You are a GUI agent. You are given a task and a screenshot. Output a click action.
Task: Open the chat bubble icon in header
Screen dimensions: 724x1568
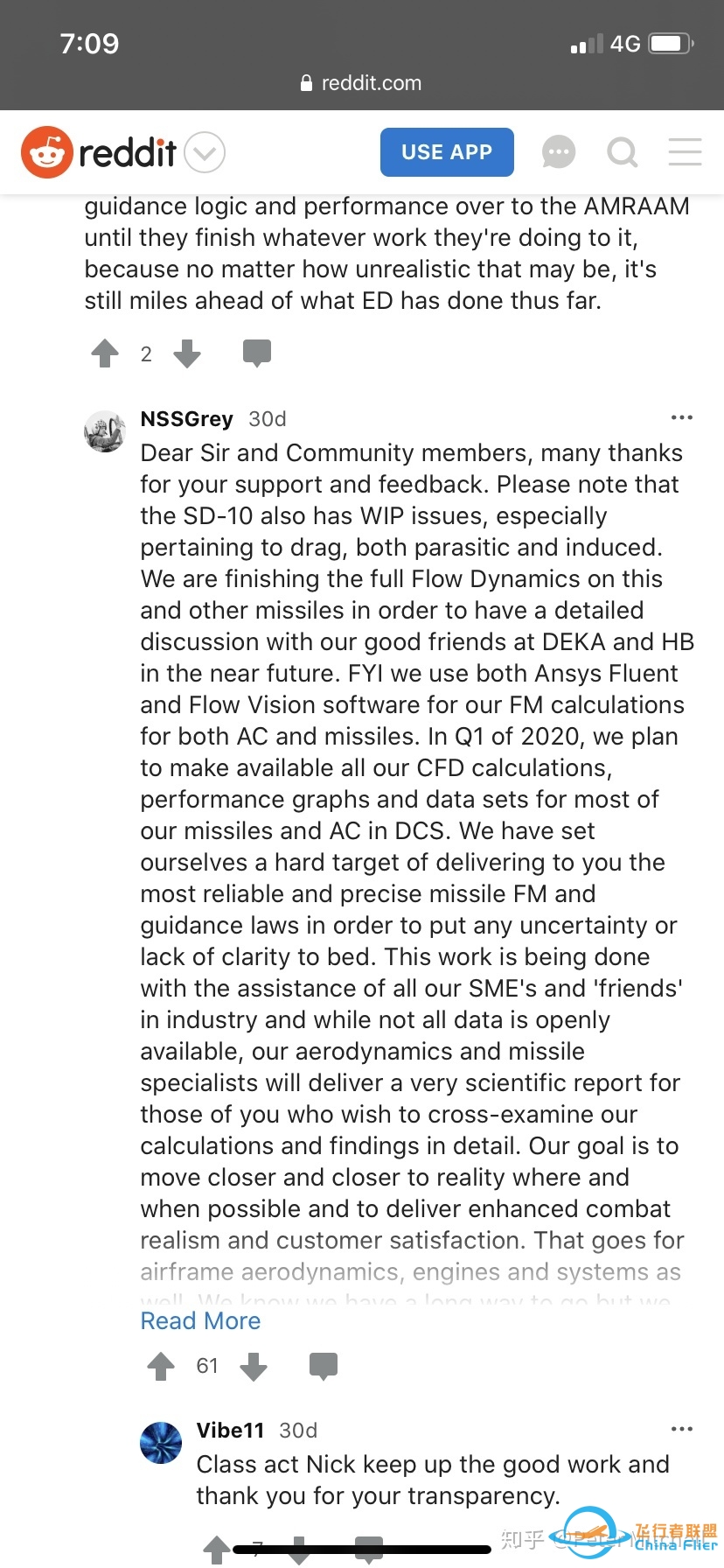click(x=559, y=152)
